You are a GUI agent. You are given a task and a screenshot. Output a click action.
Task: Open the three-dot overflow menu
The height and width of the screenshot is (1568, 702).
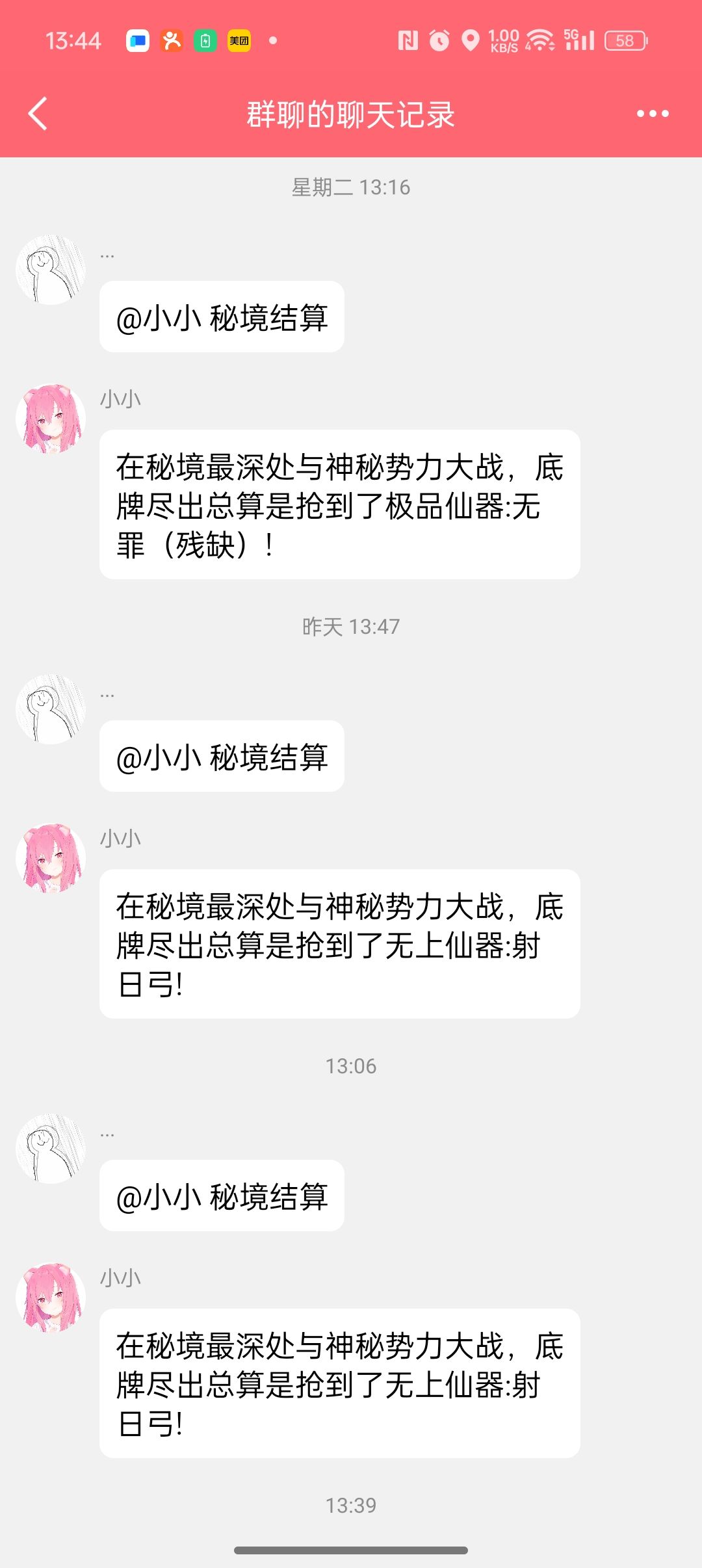point(652,114)
